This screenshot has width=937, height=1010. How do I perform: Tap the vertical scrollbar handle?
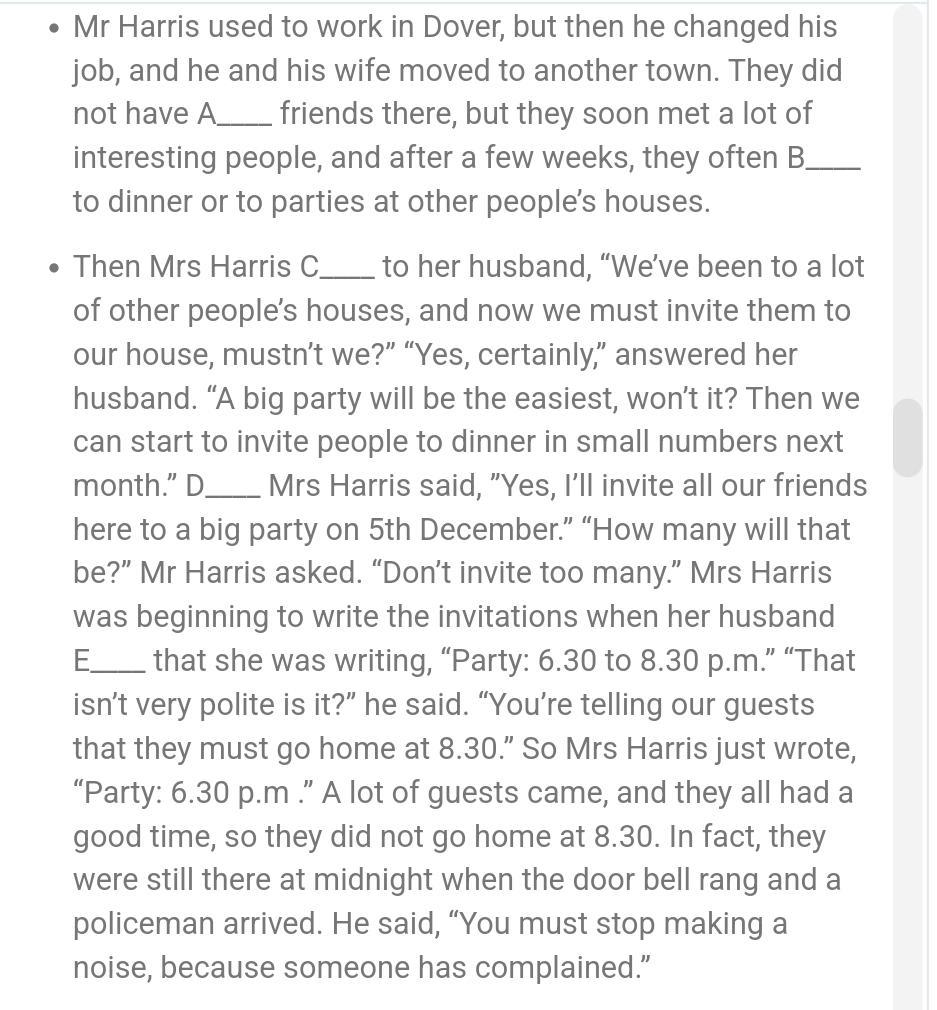pos(908,437)
